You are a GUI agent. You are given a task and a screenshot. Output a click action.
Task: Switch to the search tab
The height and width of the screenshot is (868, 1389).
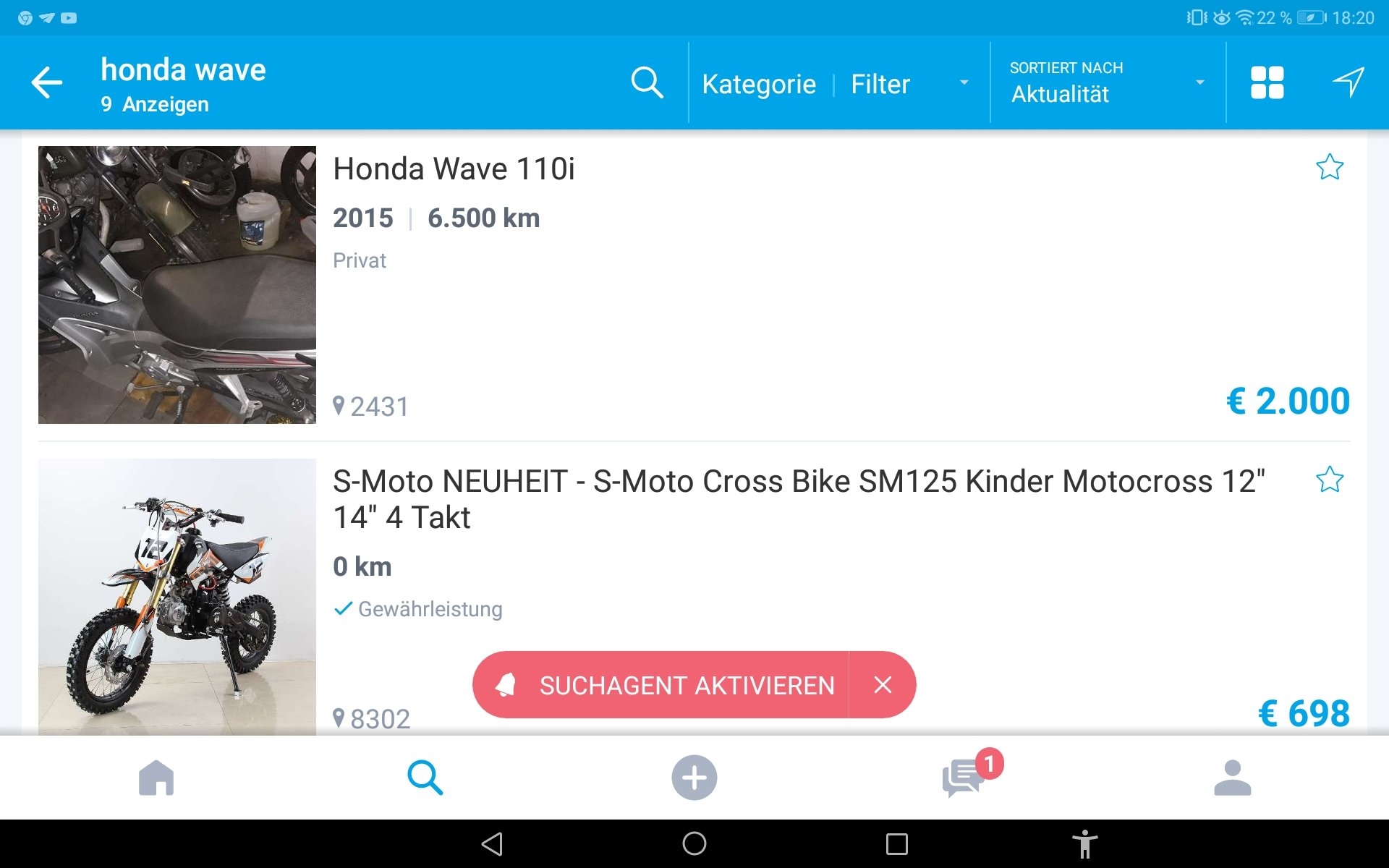[x=425, y=778]
